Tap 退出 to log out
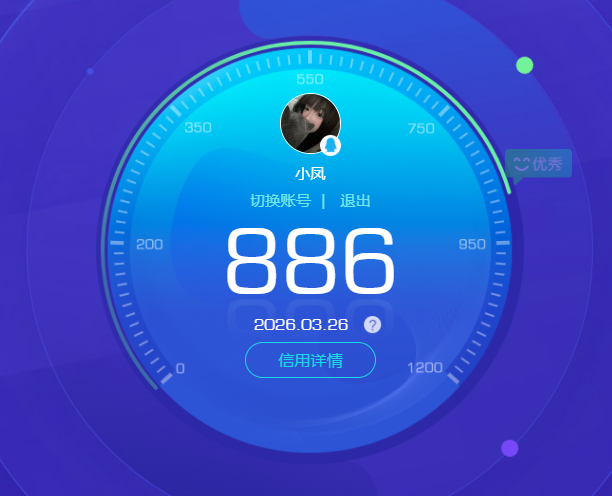Image resolution: width=612 pixels, height=496 pixels. point(355,201)
